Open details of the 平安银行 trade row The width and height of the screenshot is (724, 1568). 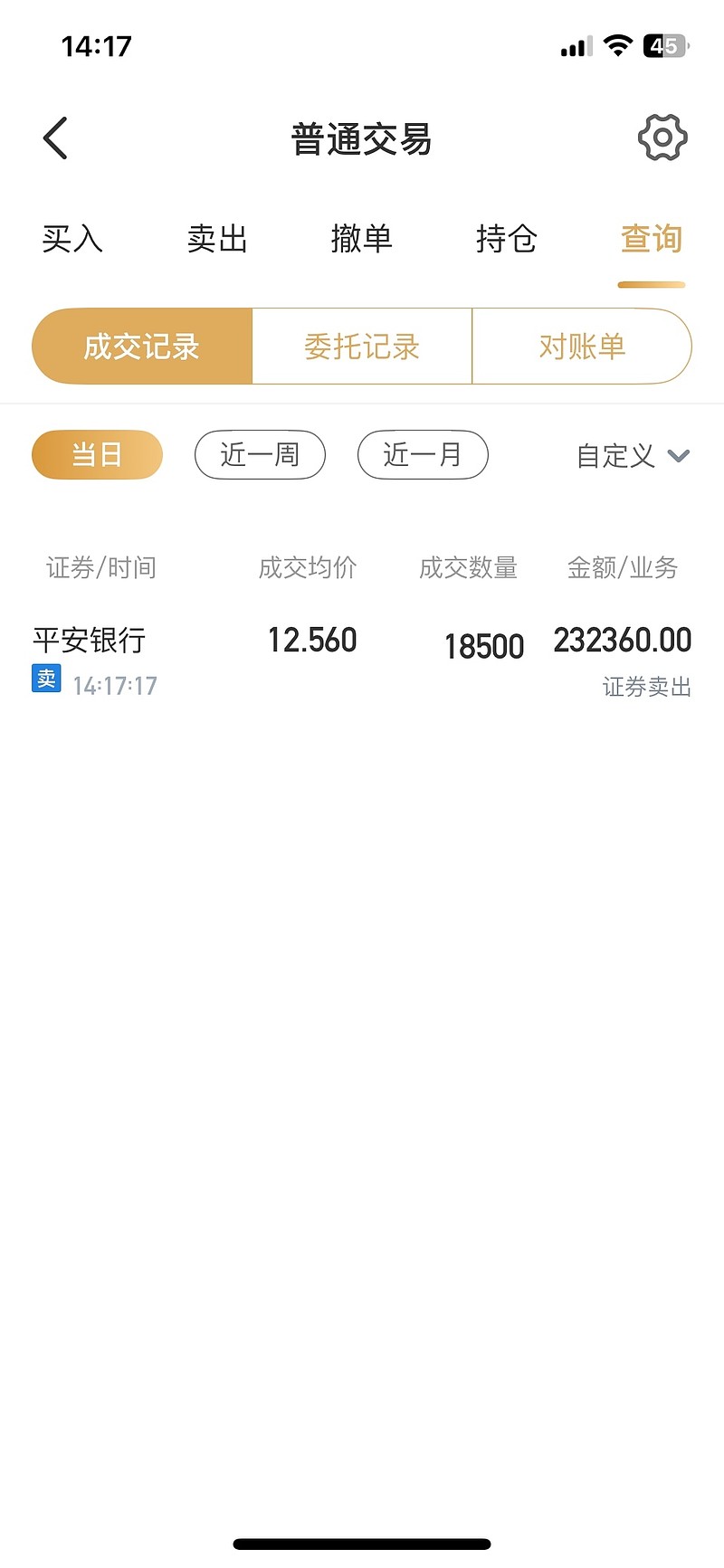pyautogui.click(x=362, y=656)
